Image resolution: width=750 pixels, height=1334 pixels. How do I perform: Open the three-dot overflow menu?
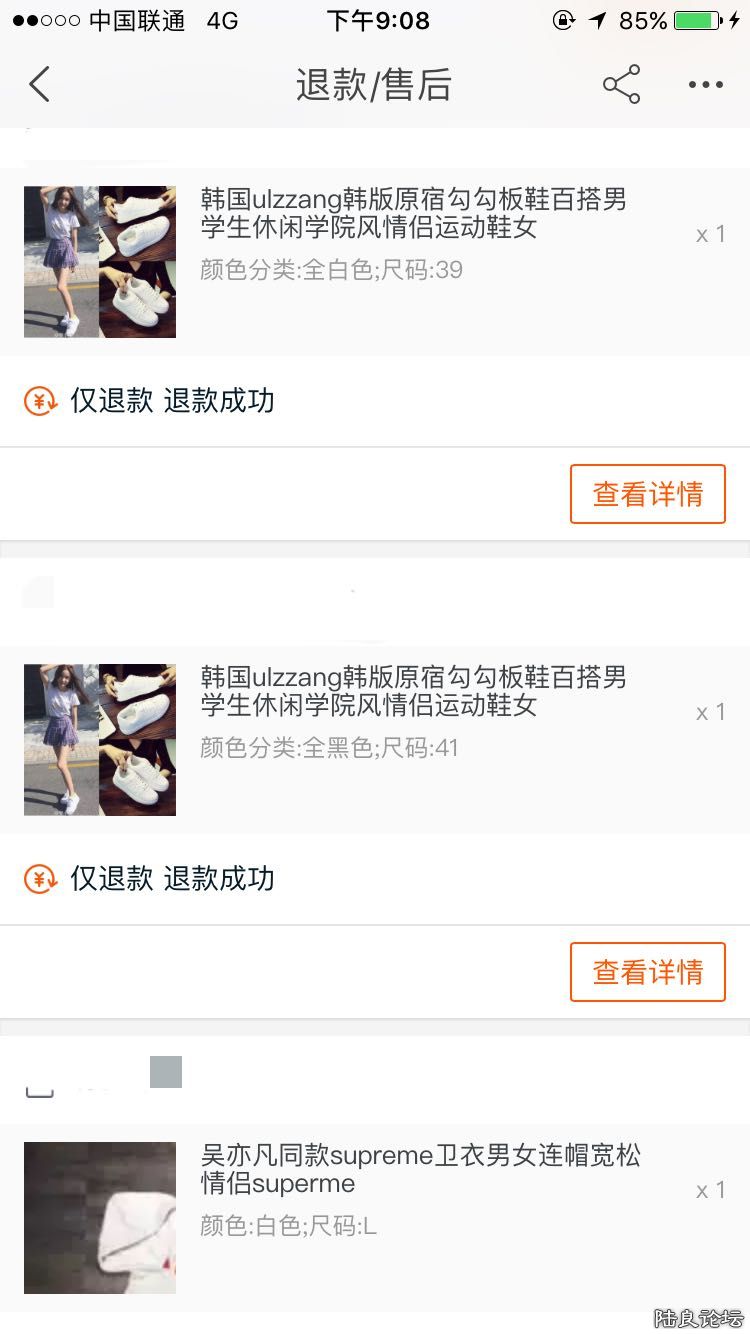[x=705, y=85]
